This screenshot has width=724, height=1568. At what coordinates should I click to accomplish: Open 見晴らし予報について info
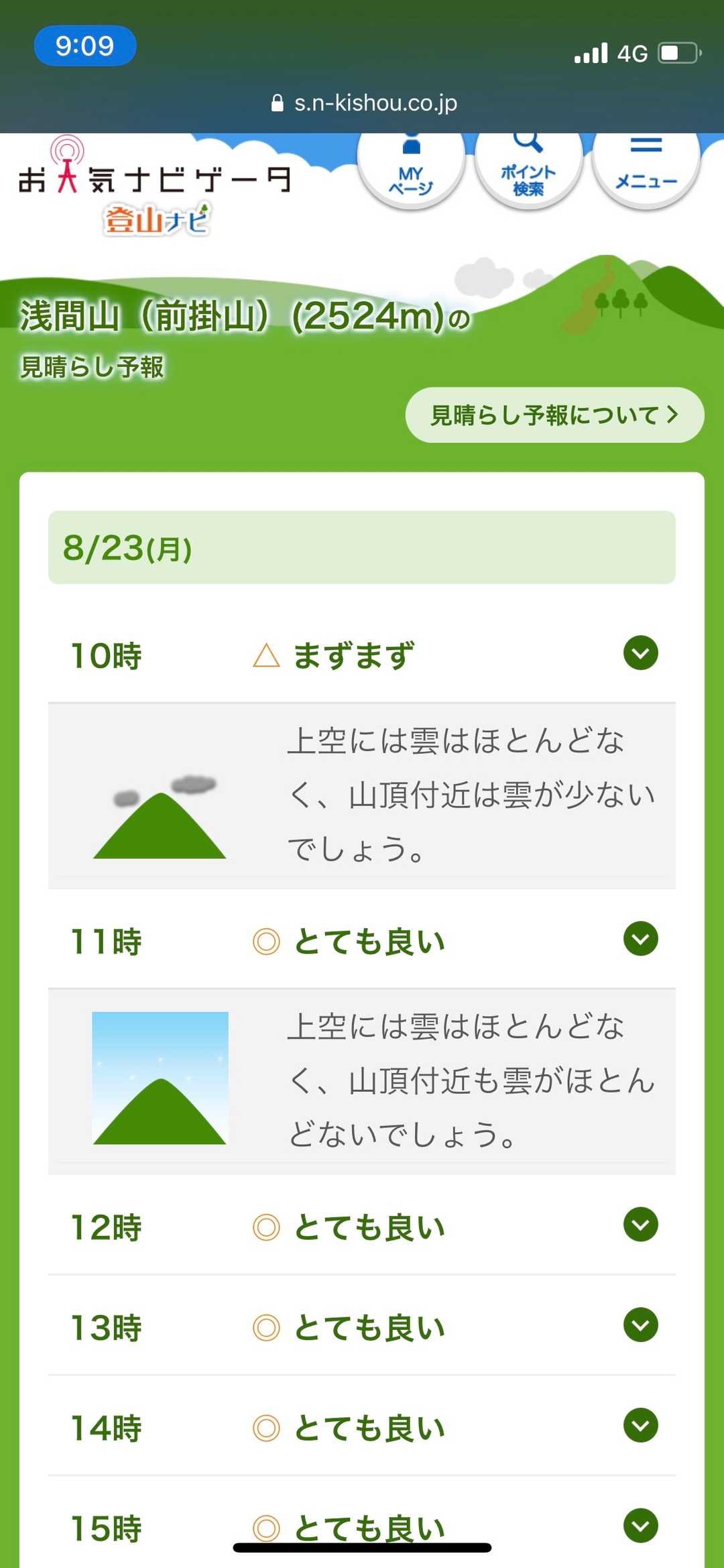click(554, 415)
